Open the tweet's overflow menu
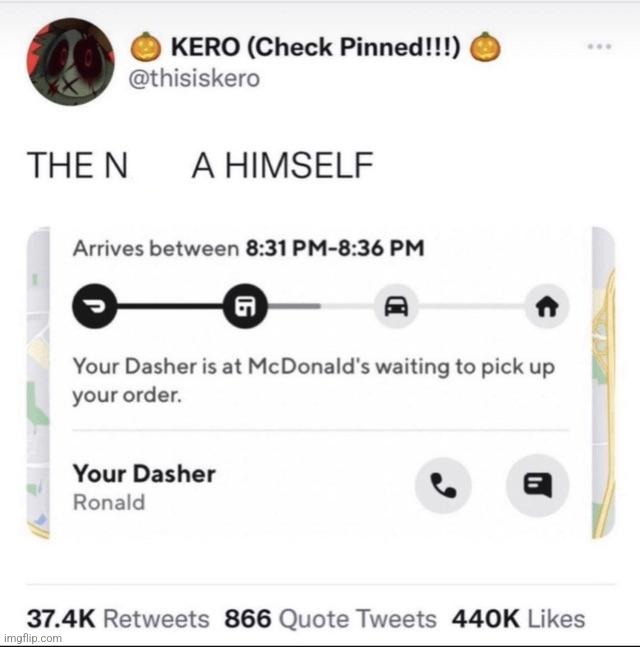The height and width of the screenshot is (647, 640). [599, 47]
